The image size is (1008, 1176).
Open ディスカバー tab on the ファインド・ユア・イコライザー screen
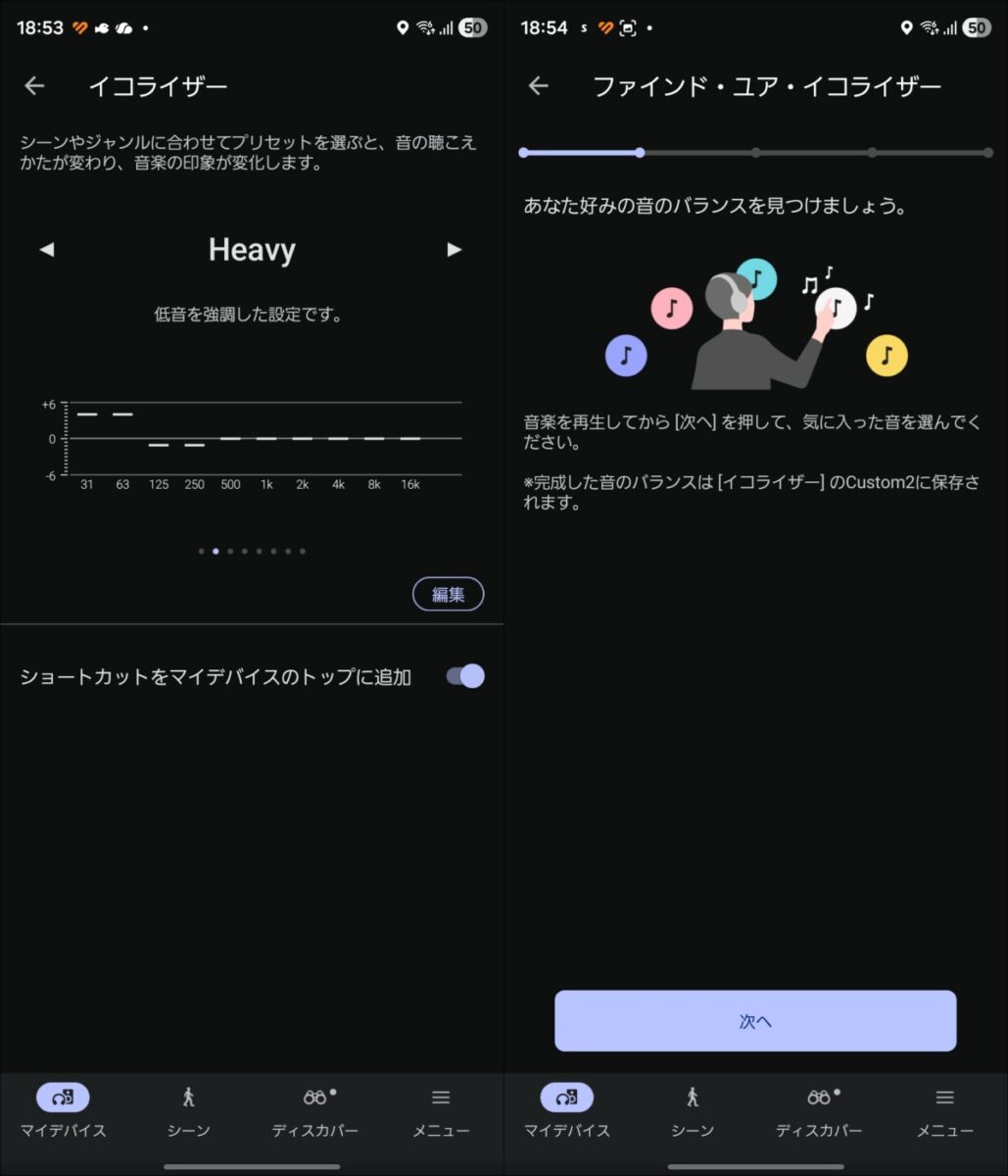(x=819, y=1110)
